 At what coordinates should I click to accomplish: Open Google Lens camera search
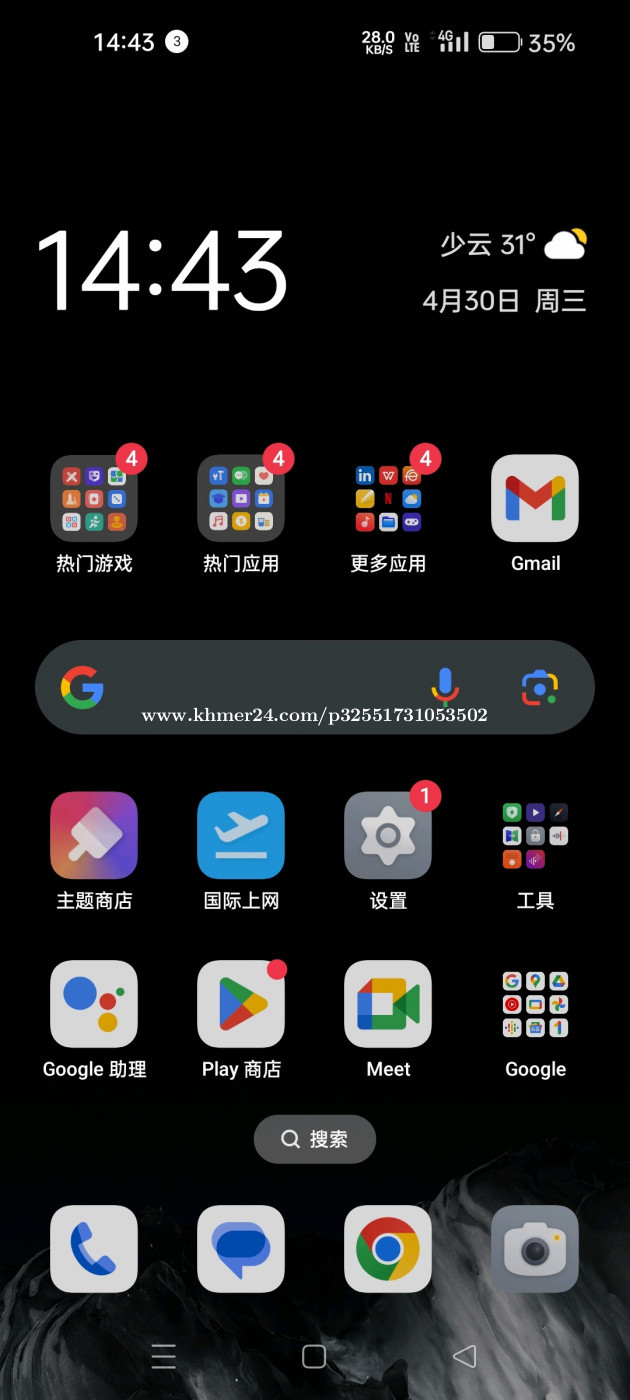click(540, 688)
